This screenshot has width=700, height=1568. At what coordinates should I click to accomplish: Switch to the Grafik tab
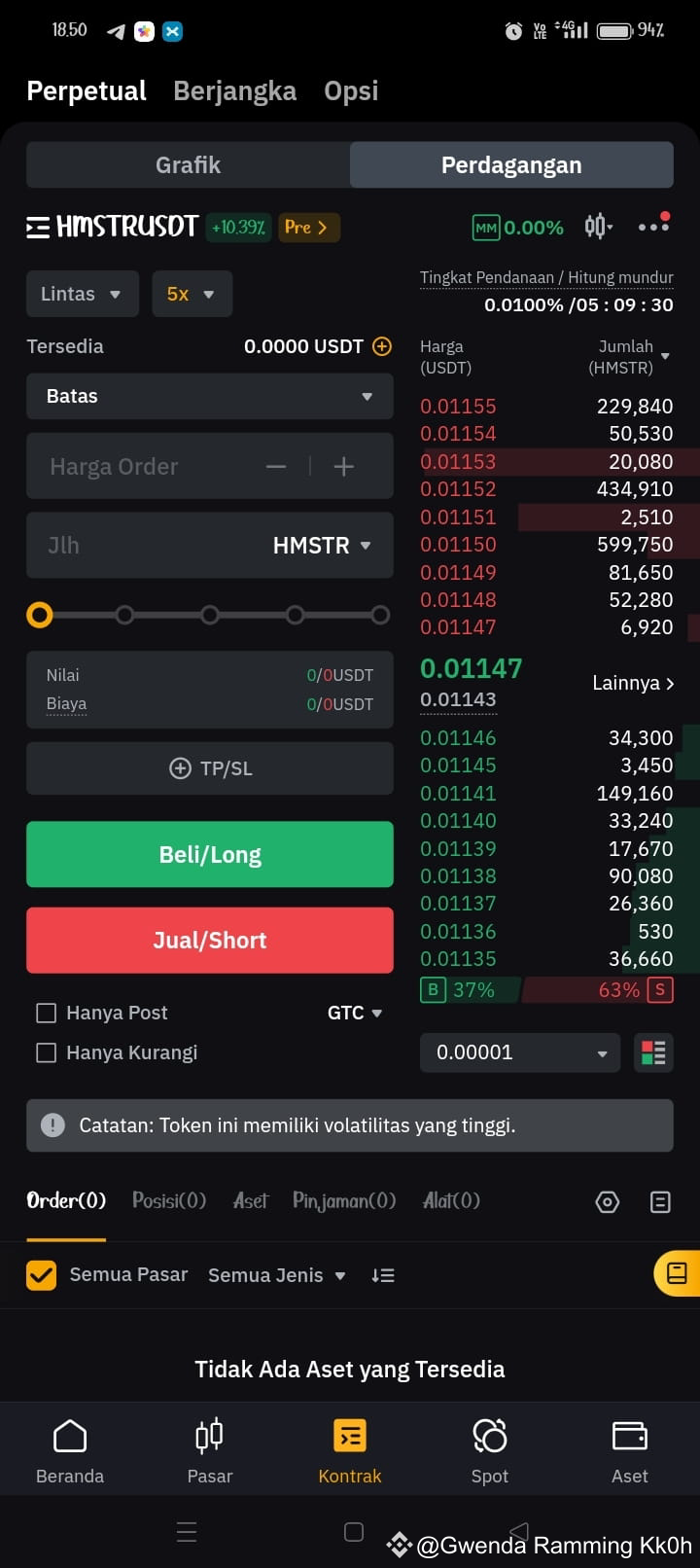tap(188, 164)
